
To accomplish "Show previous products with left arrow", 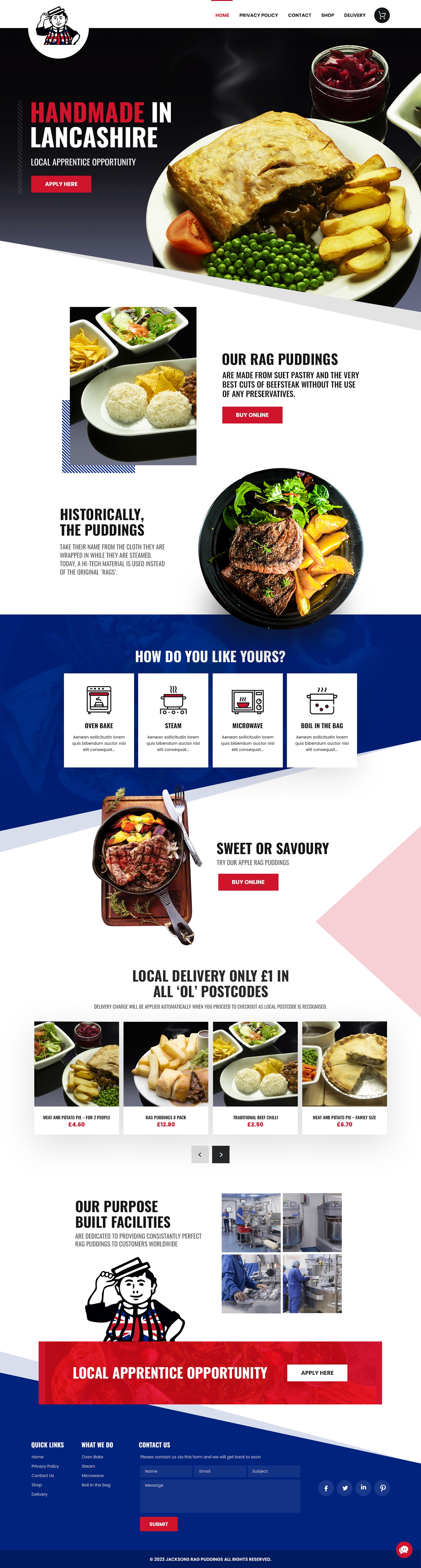I will pyautogui.click(x=200, y=1155).
